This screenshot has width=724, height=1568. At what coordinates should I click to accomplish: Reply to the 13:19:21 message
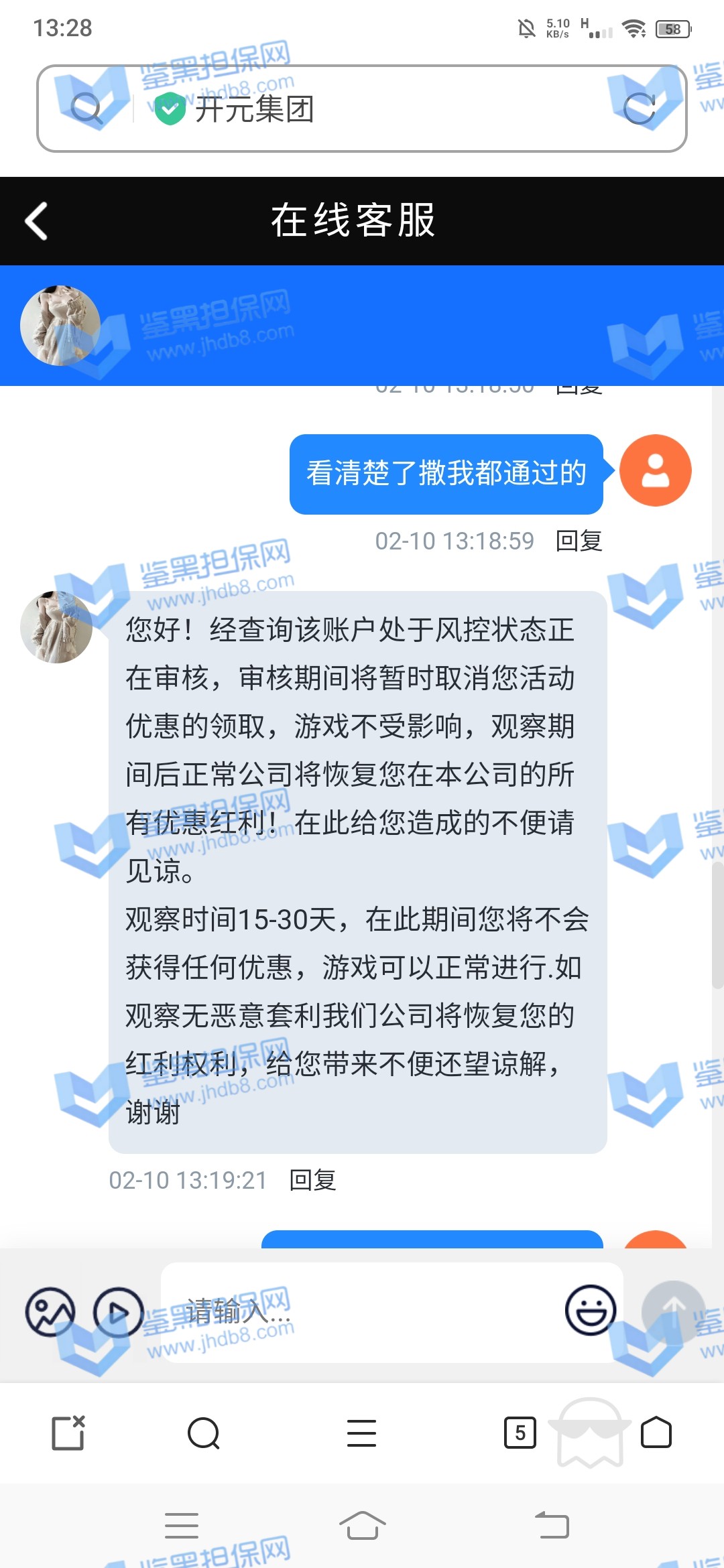point(312,1180)
